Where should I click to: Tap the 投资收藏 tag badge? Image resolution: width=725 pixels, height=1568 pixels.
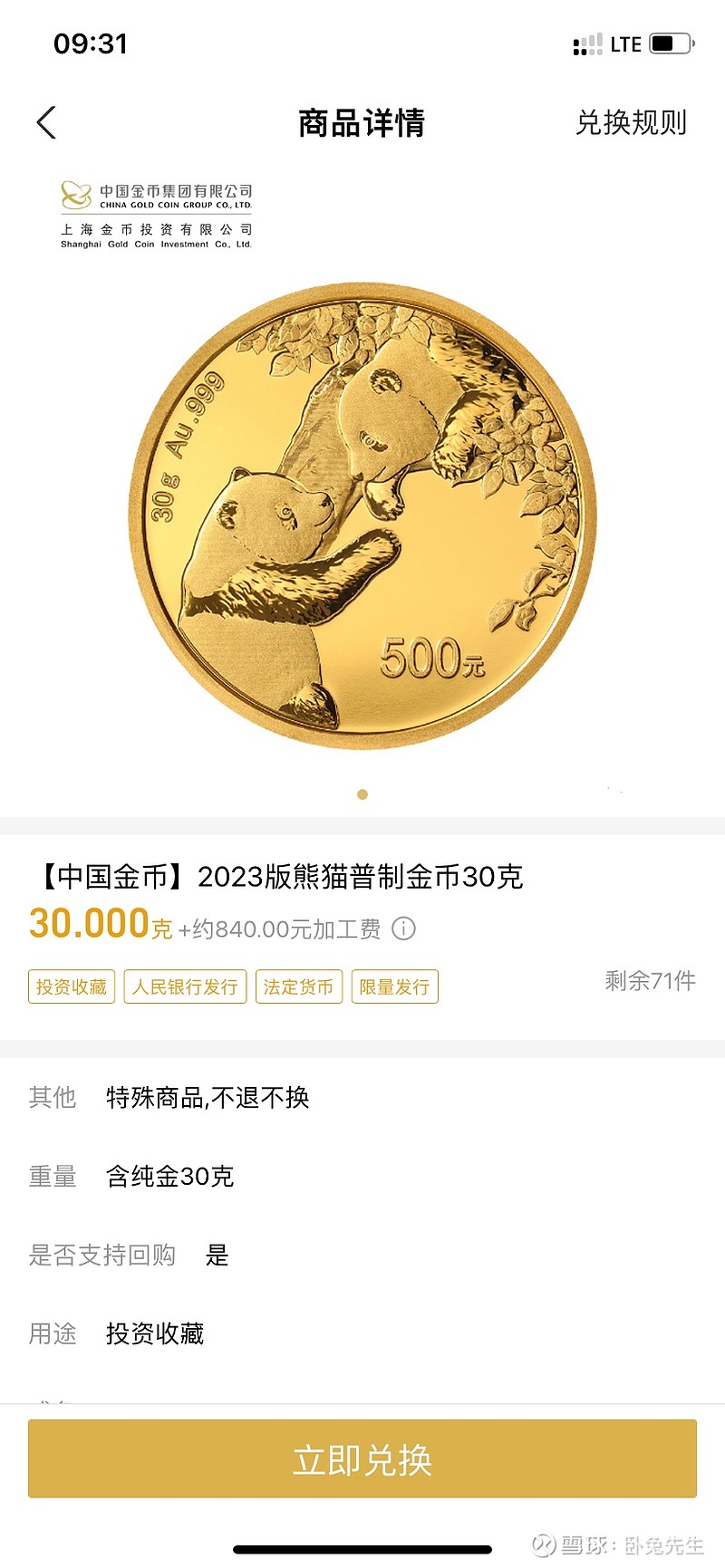[71, 986]
